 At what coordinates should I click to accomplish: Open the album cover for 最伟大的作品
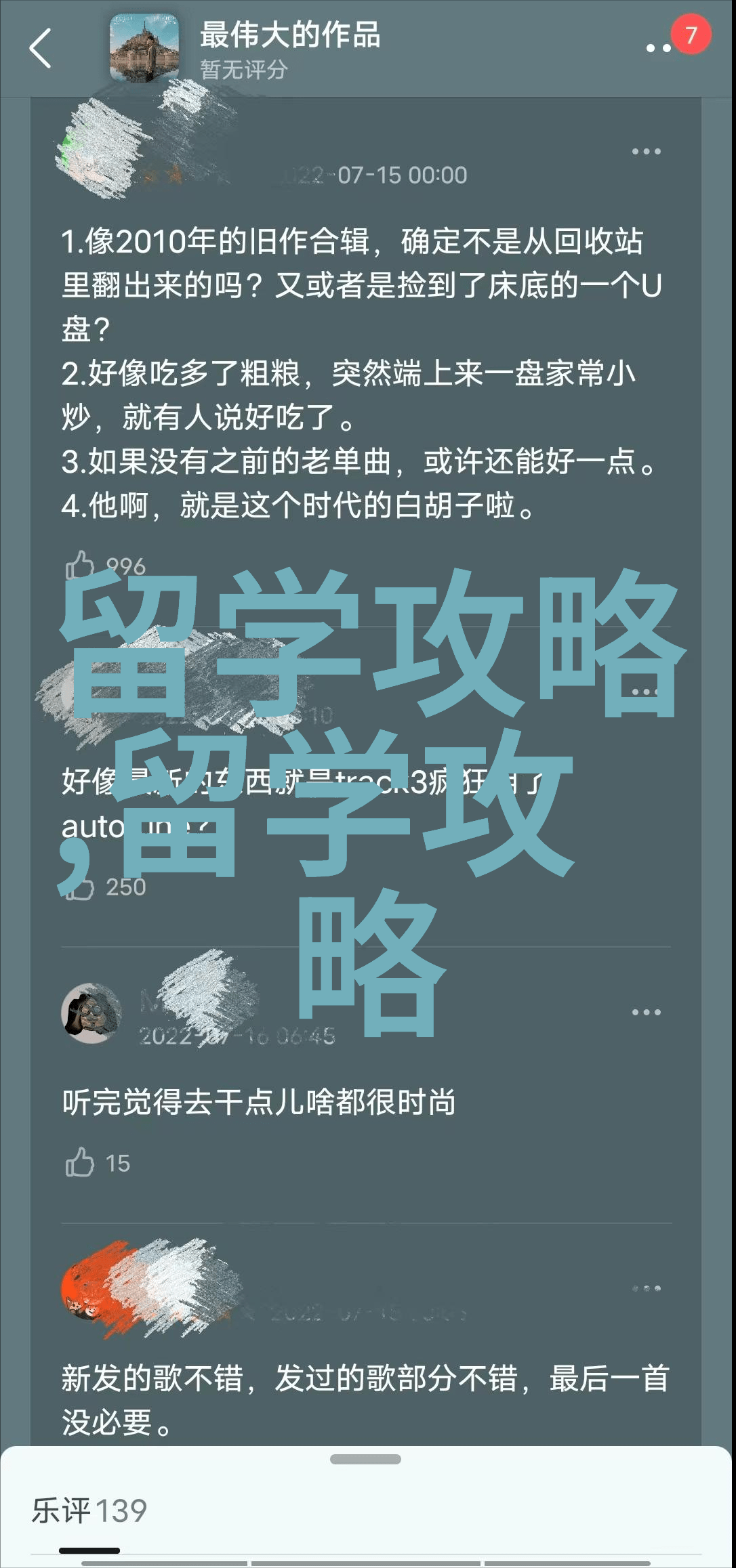[145, 49]
